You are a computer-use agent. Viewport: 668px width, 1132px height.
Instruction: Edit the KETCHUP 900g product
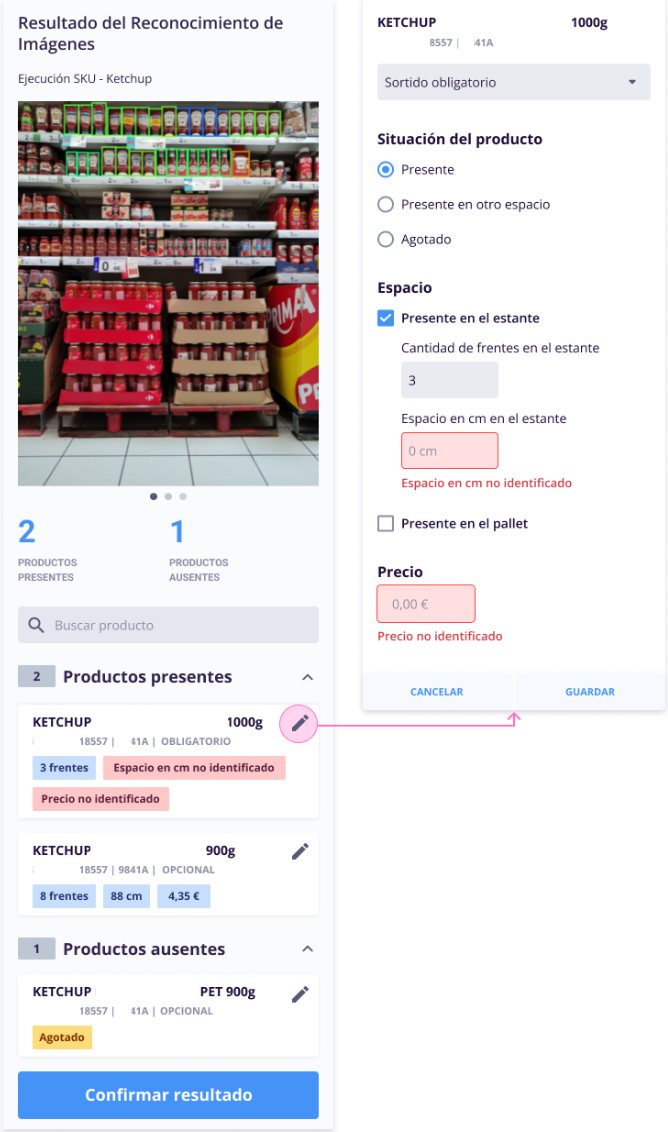point(300,851)
